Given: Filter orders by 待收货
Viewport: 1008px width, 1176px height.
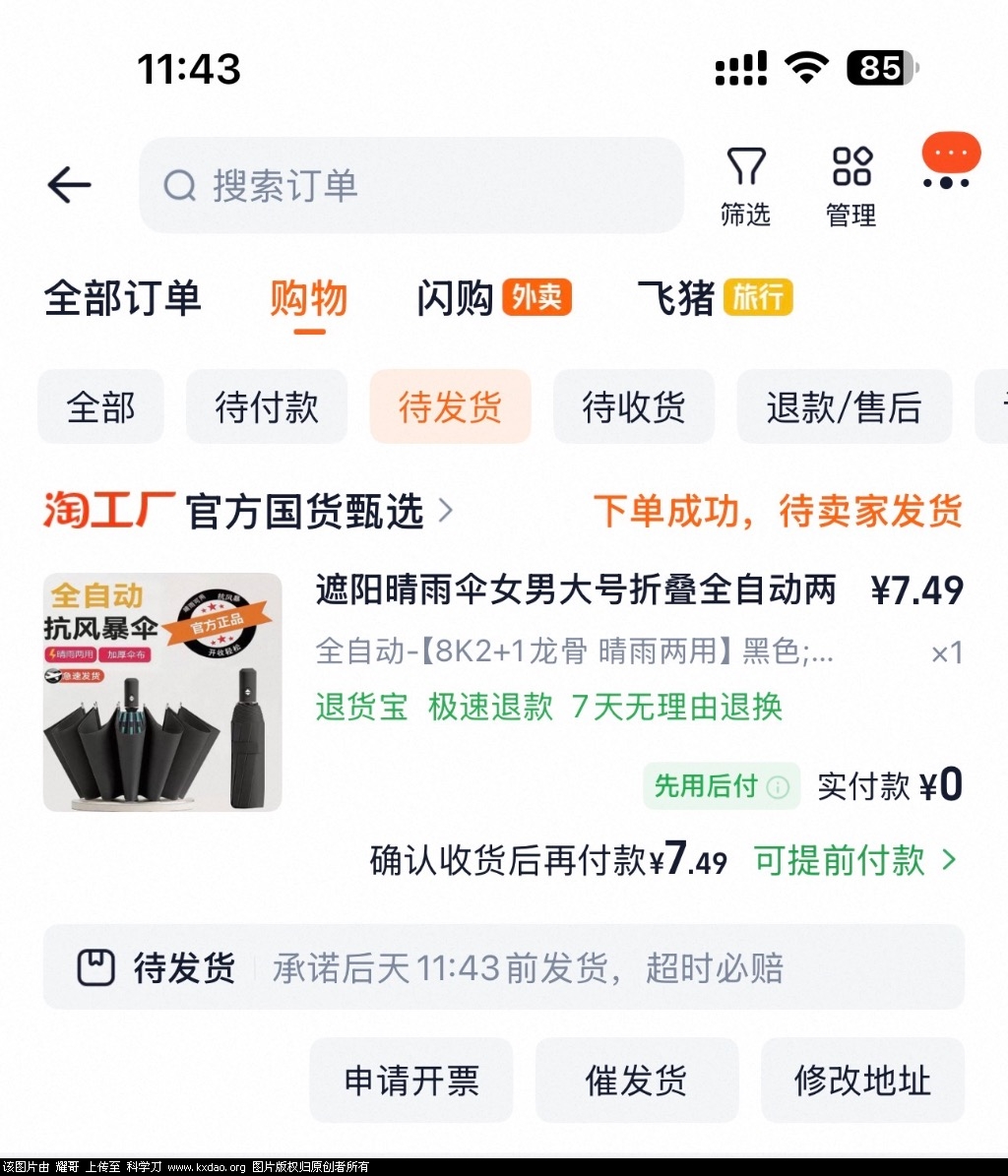Looking at the screenshot, I should tap(634, 406).
